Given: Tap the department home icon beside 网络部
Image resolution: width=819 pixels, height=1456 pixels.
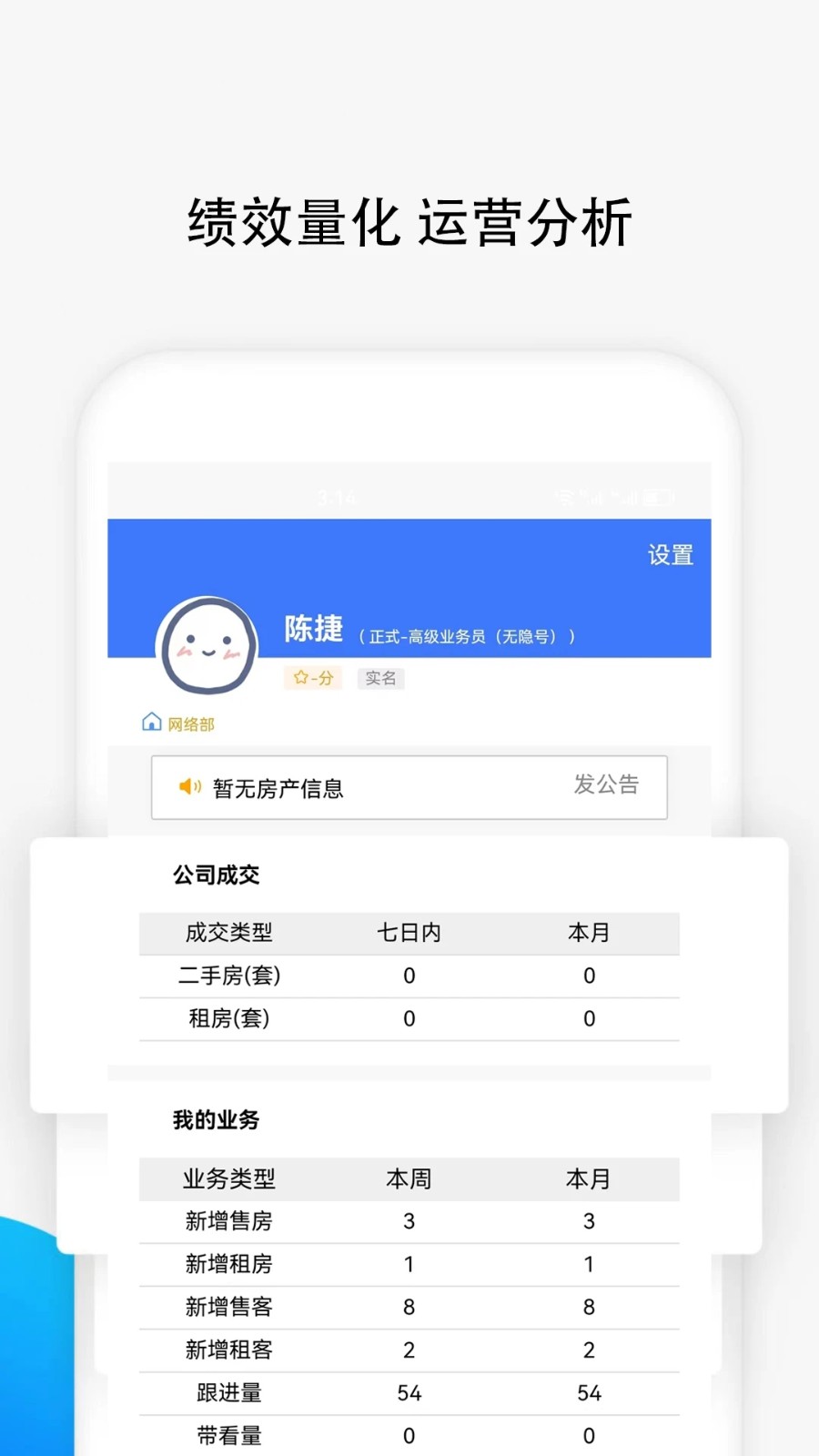Looking at the screenshot, I should point(151,720).
